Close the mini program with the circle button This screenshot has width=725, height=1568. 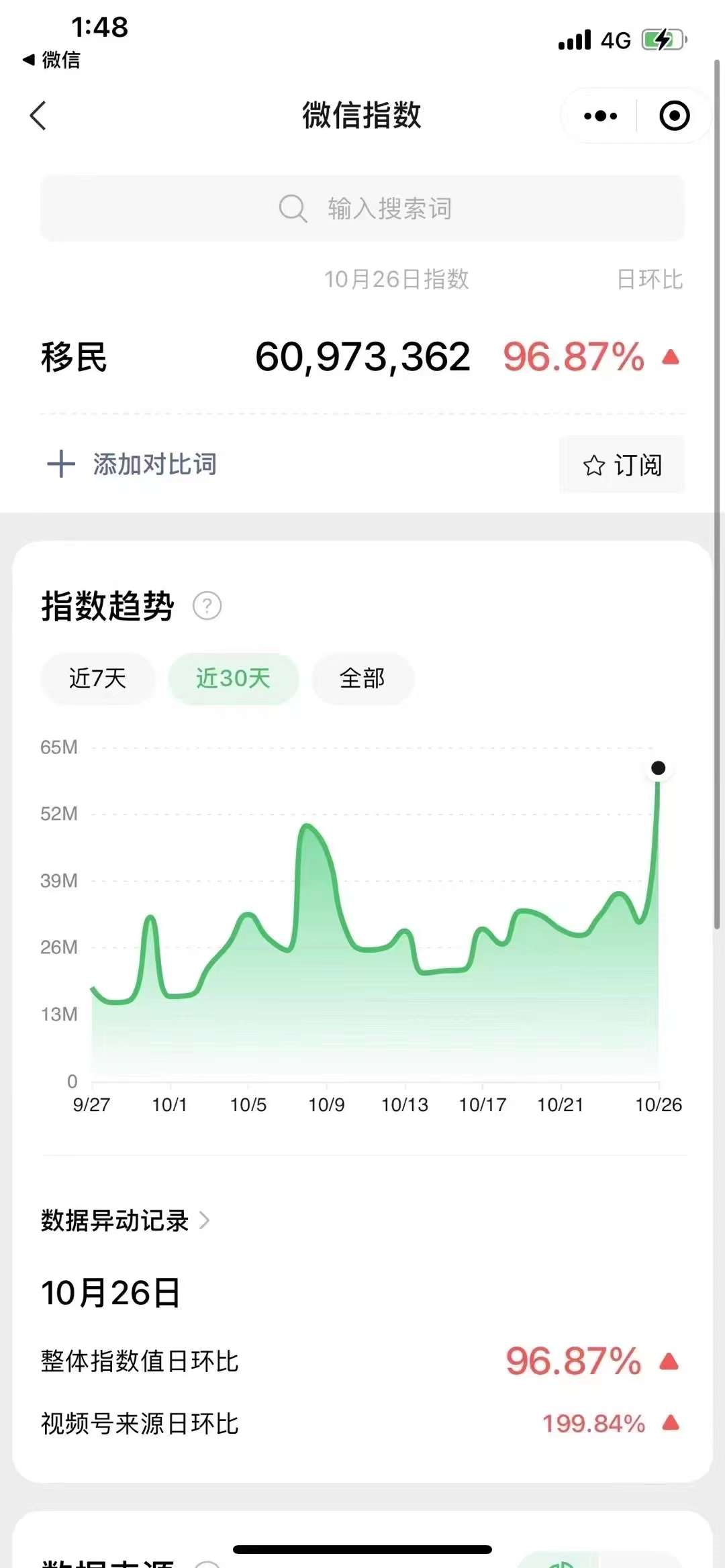tap(674, 116)
